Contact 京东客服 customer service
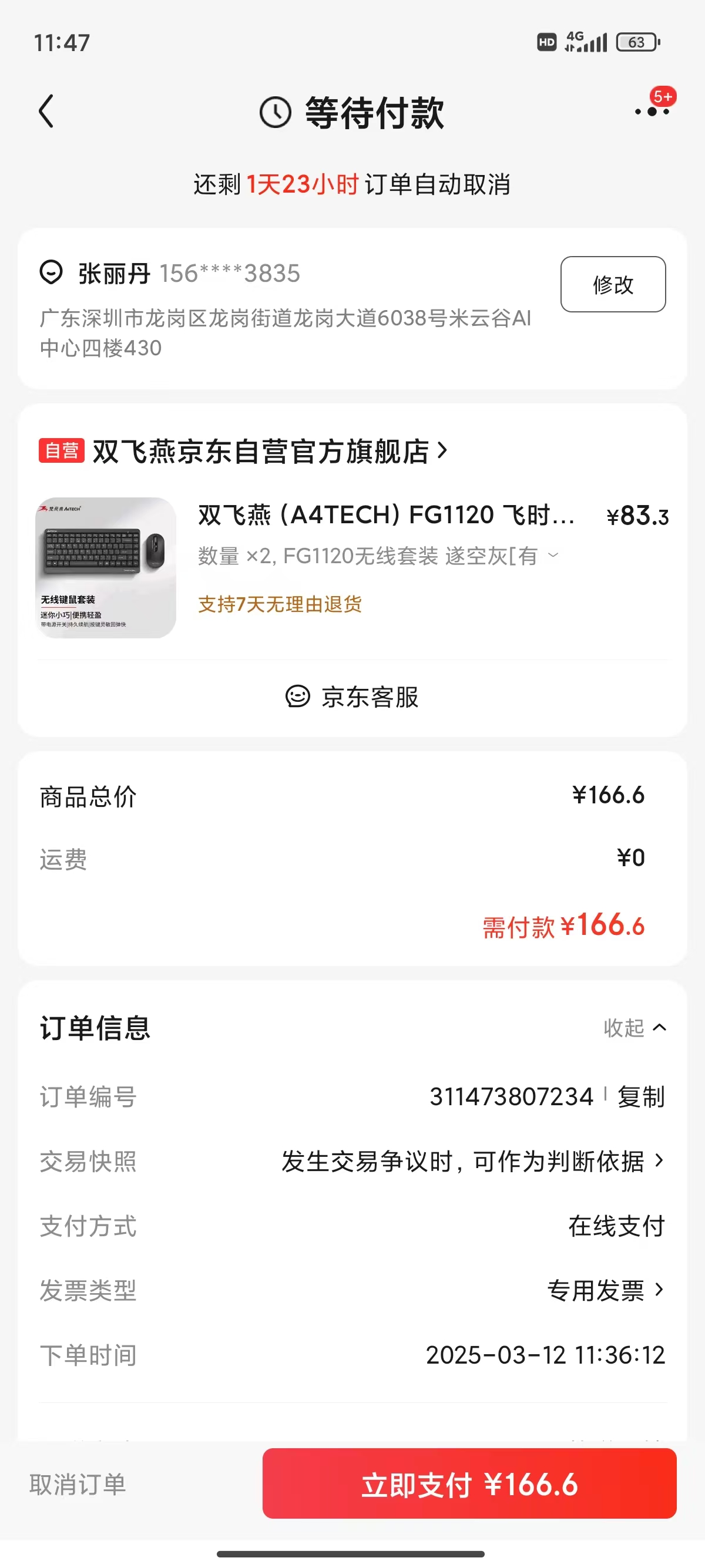The height and width of the screenshot is (1568, 705). [x=352, y=697]
